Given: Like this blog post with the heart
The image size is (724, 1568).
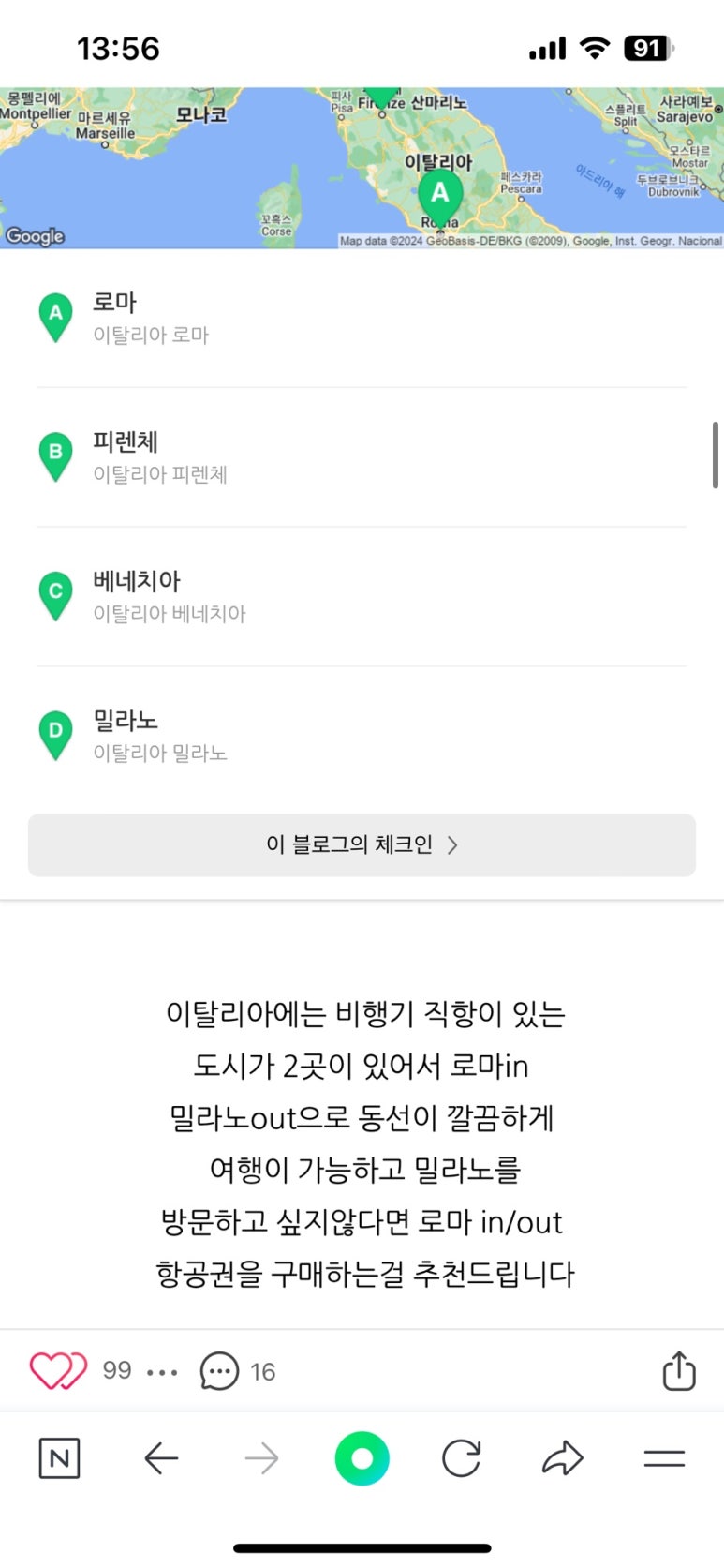Looking at the screenshot, I should tap(58, 1371).
